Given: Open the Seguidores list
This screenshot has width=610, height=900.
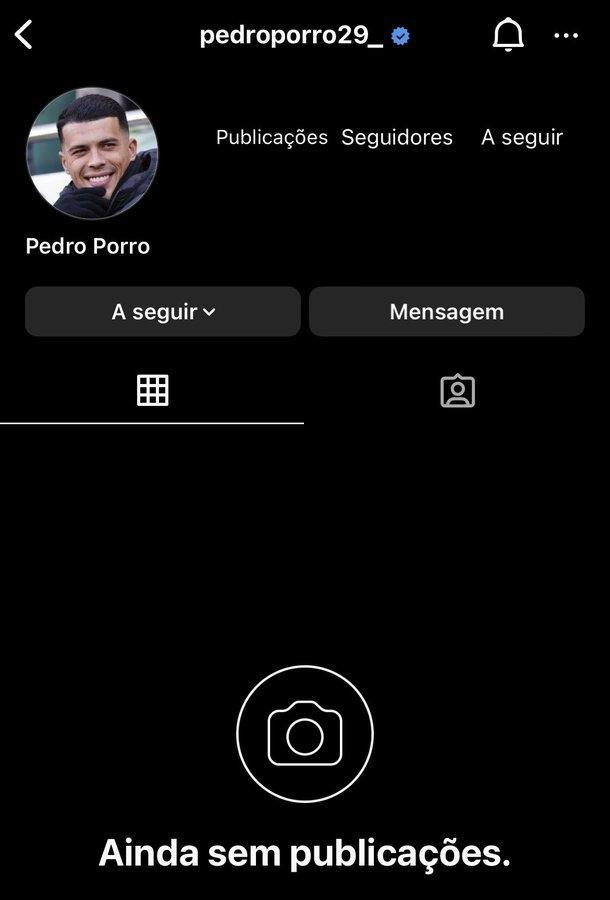Looking at the screenshot, I should click(x=397, y=137).
